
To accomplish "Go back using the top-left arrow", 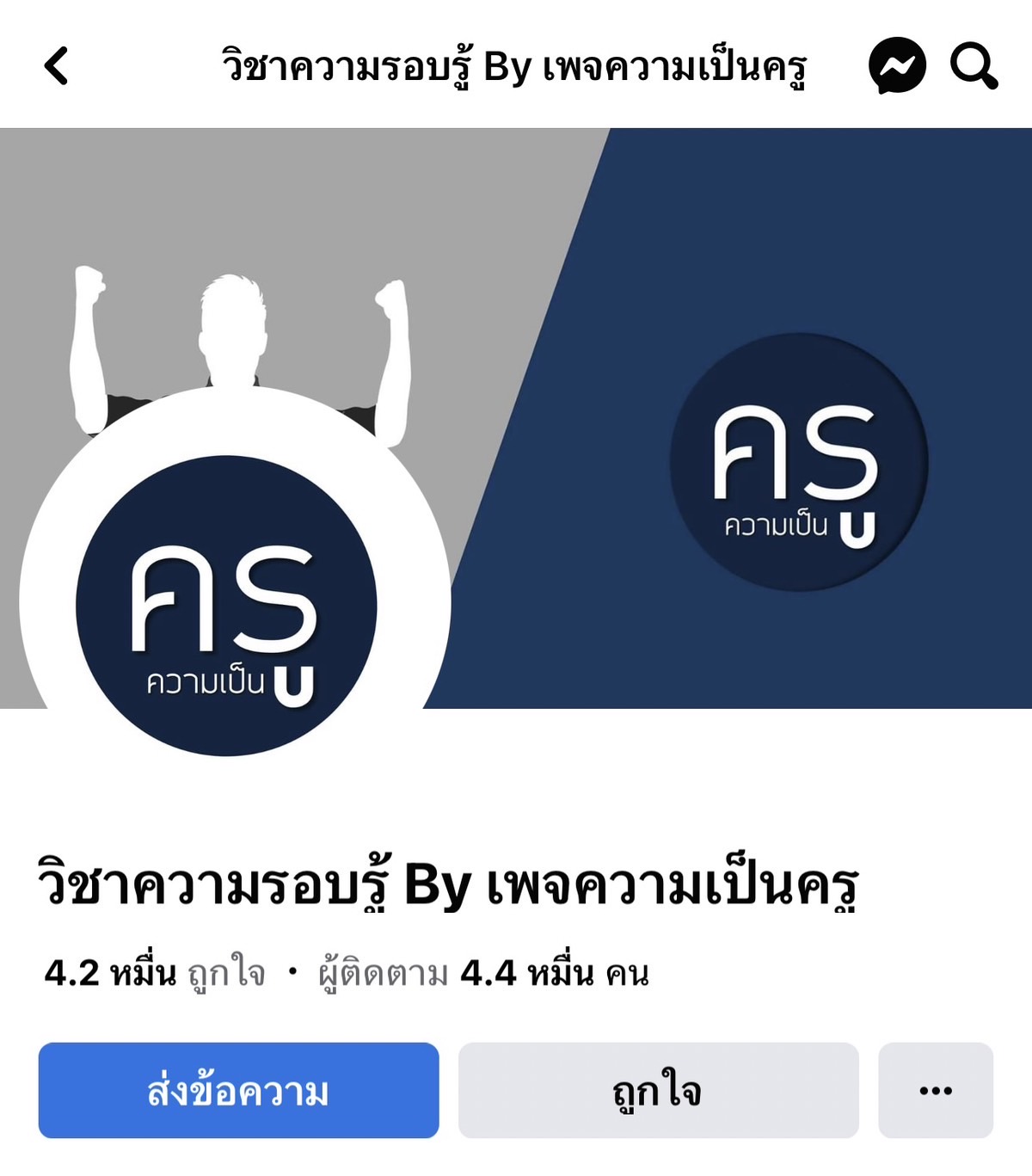I will coord(56,66).
